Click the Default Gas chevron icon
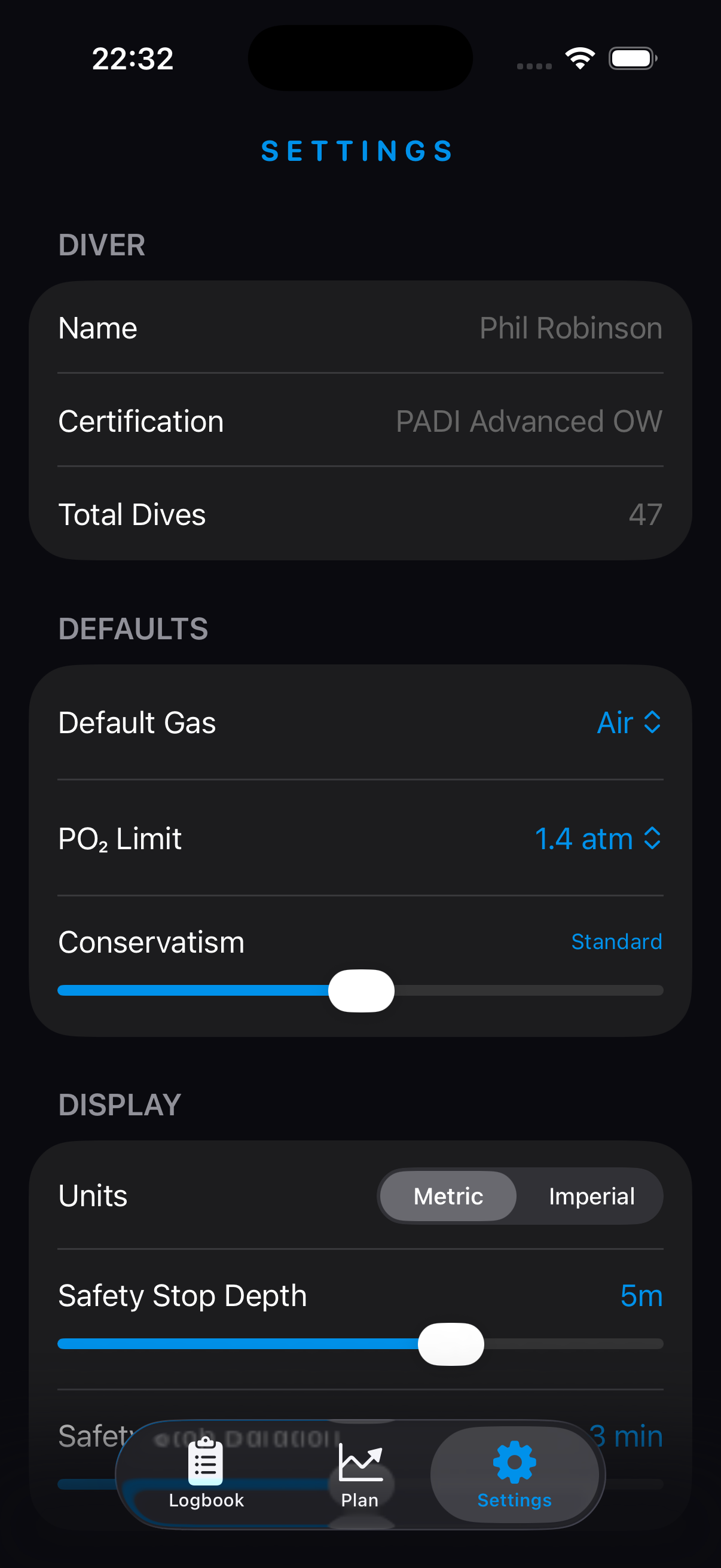The image size is (721, 1568). (652, 722)
